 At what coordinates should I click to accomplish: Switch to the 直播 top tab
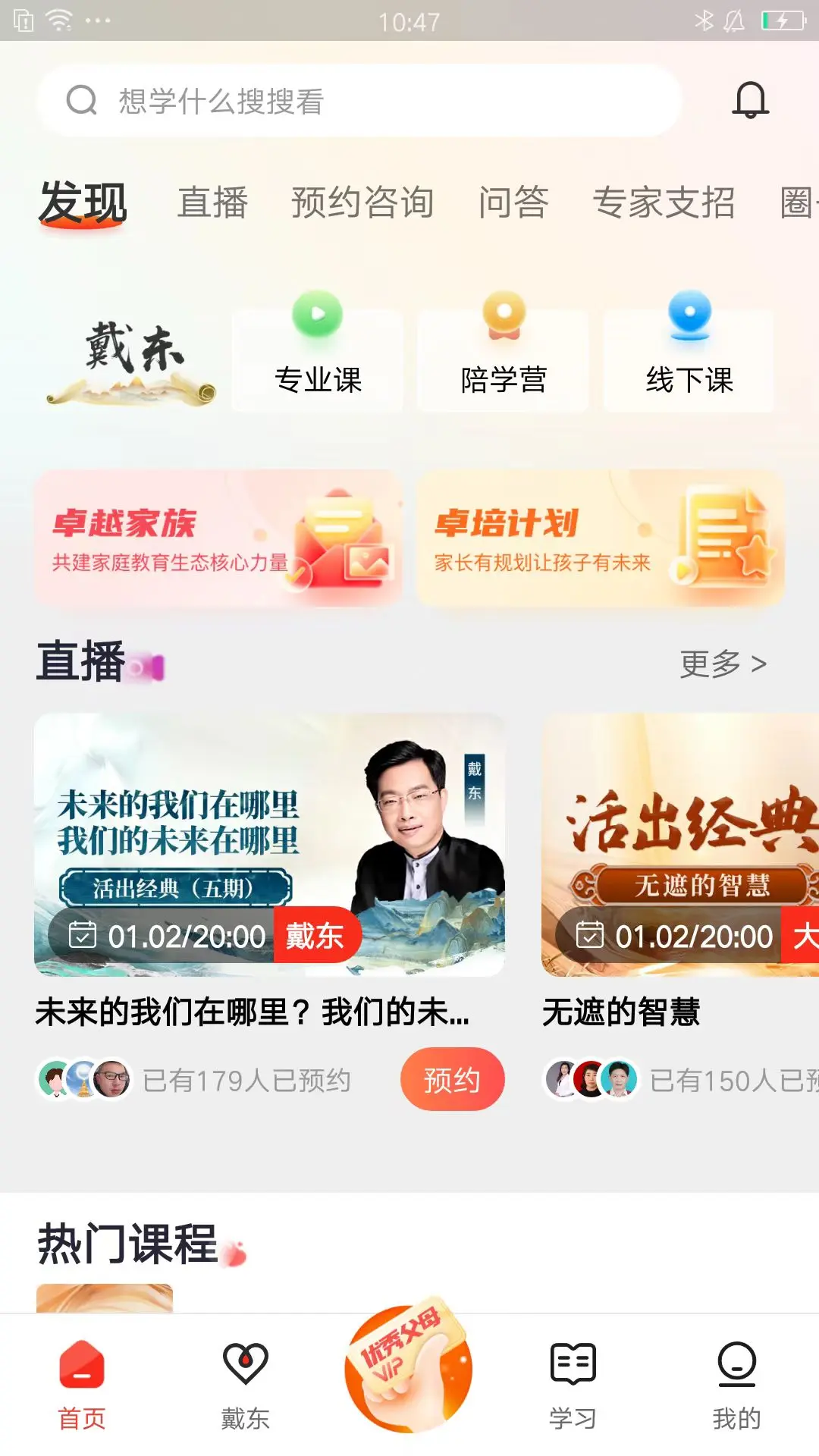click(212, 203)
